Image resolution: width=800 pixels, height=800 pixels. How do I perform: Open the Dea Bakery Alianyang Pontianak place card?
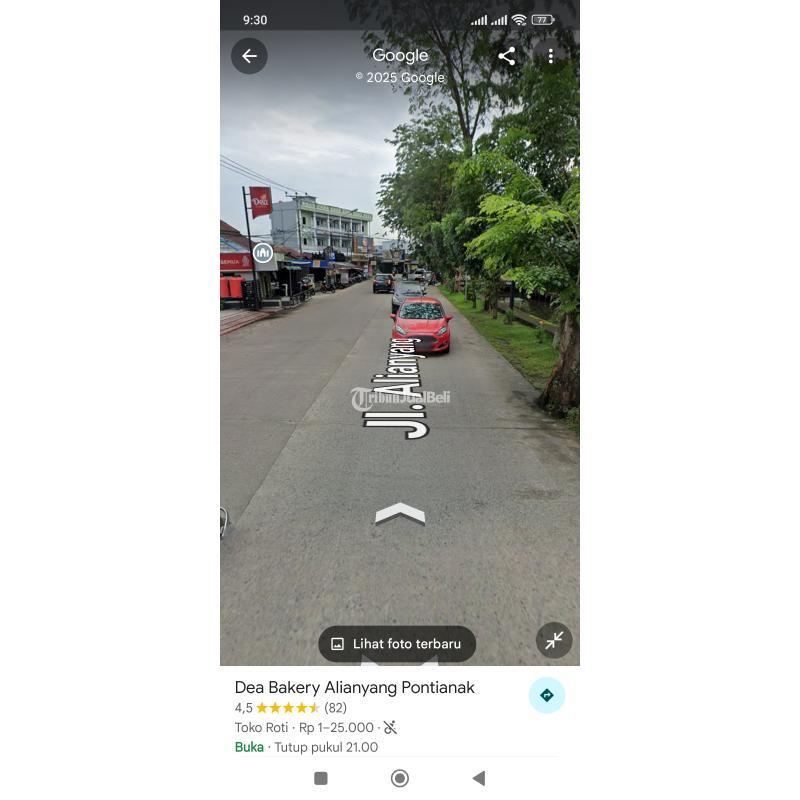pos(355,688)
